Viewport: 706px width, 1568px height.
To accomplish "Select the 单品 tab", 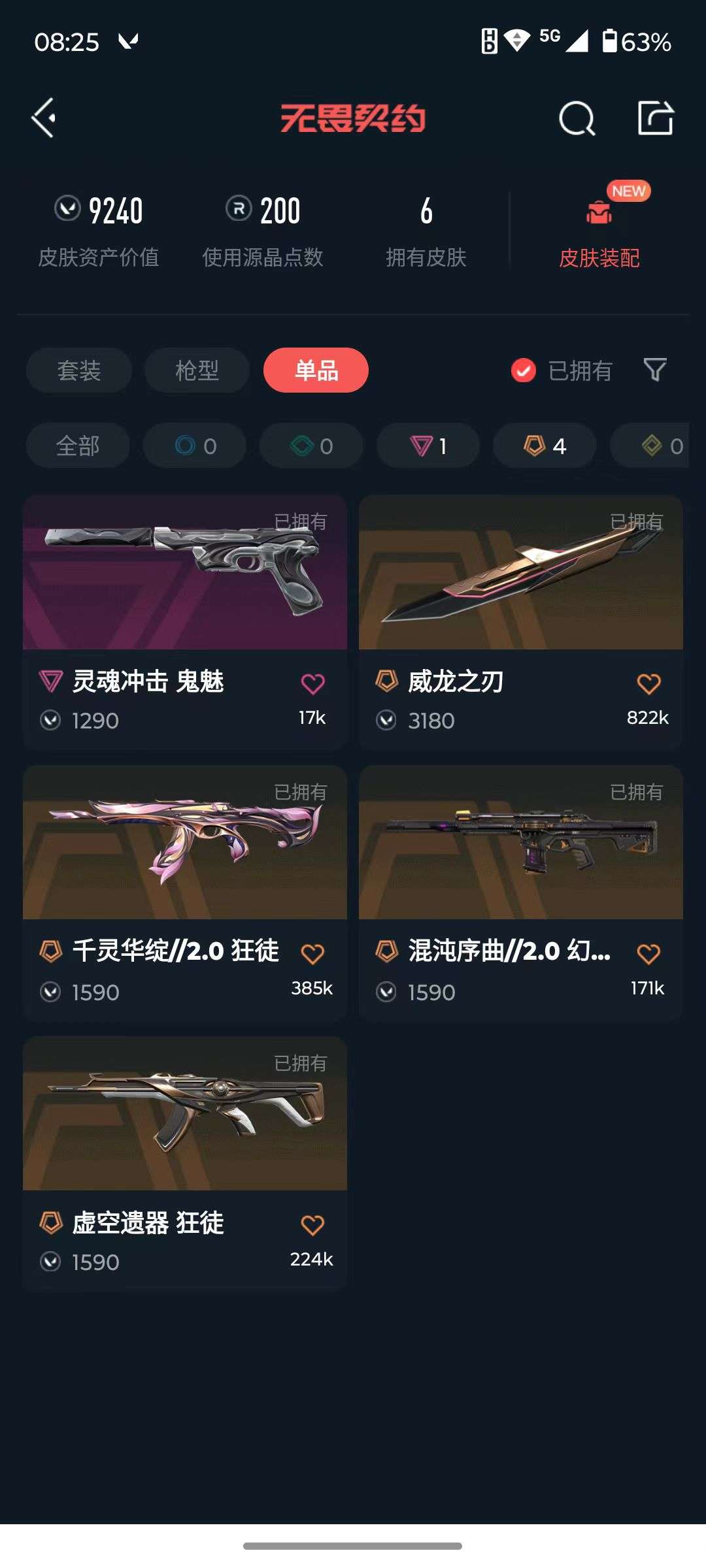I will tap(316, 370).
